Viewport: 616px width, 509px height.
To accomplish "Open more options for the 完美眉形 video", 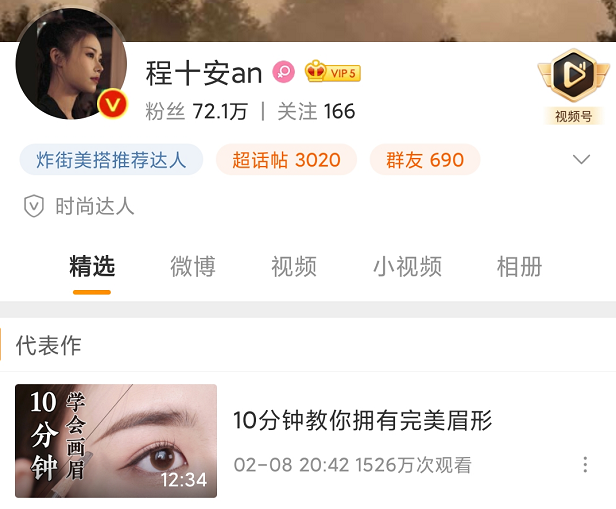I will point(585,465).
